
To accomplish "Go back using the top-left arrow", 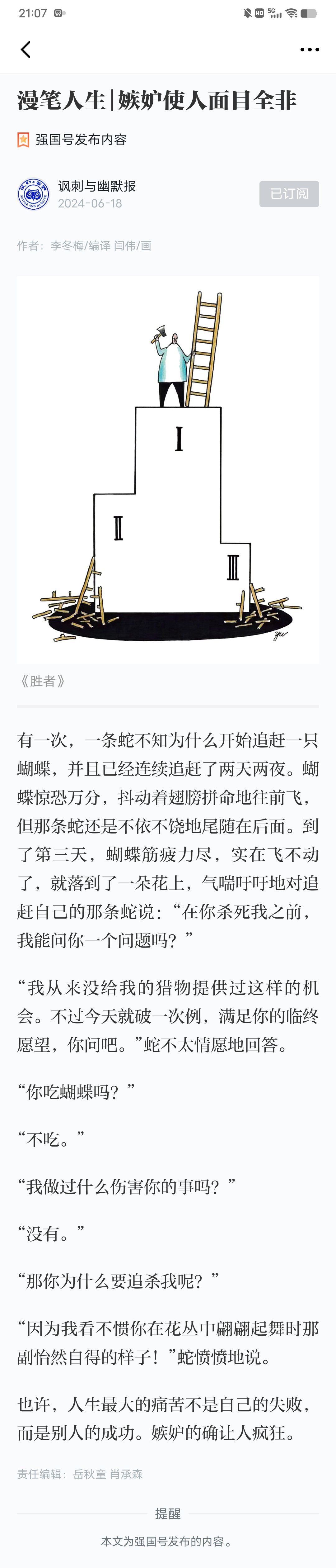I will (x=26, y=49).
